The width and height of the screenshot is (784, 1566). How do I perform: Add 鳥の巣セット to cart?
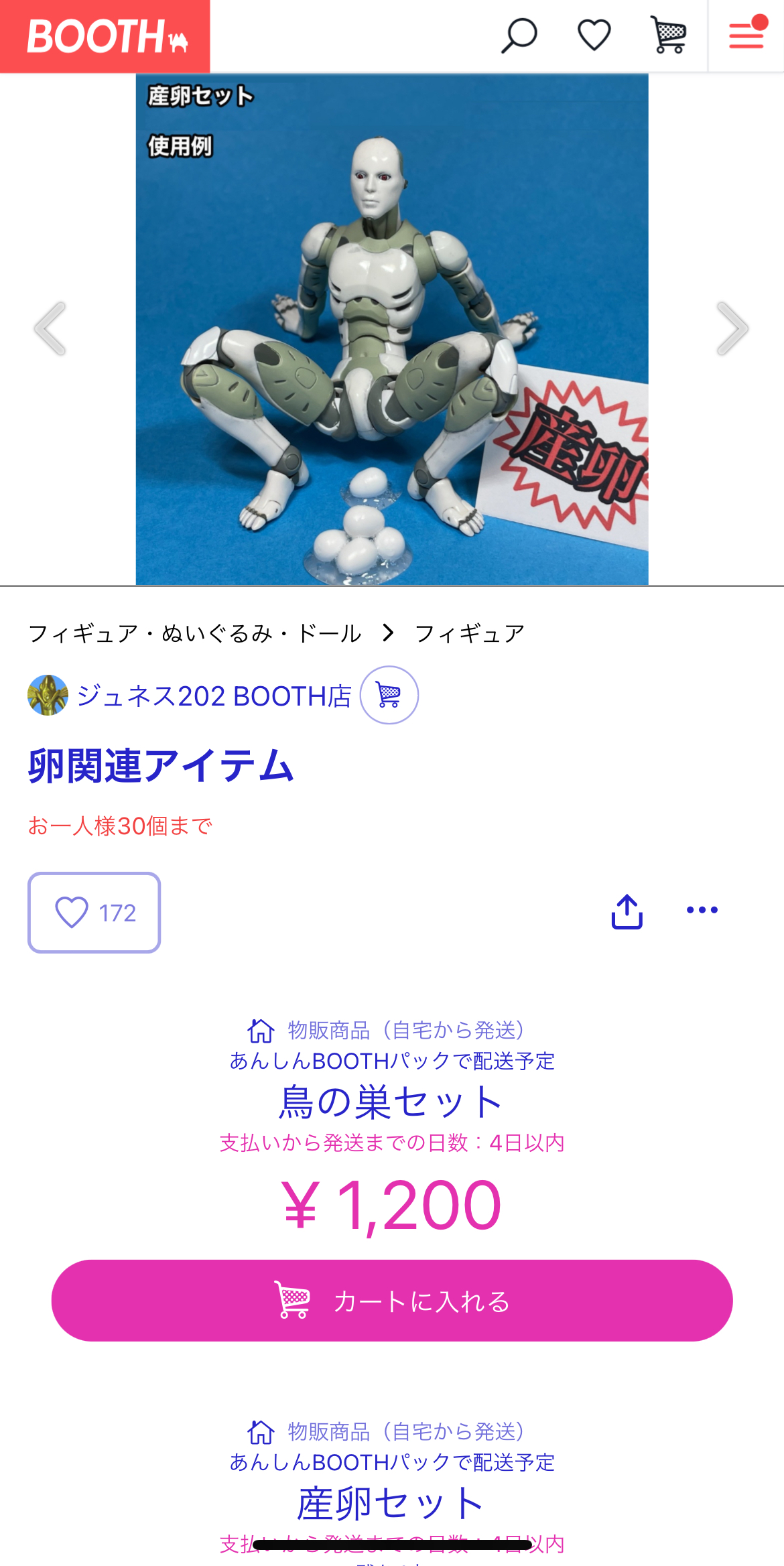(x=392, y=1301)
